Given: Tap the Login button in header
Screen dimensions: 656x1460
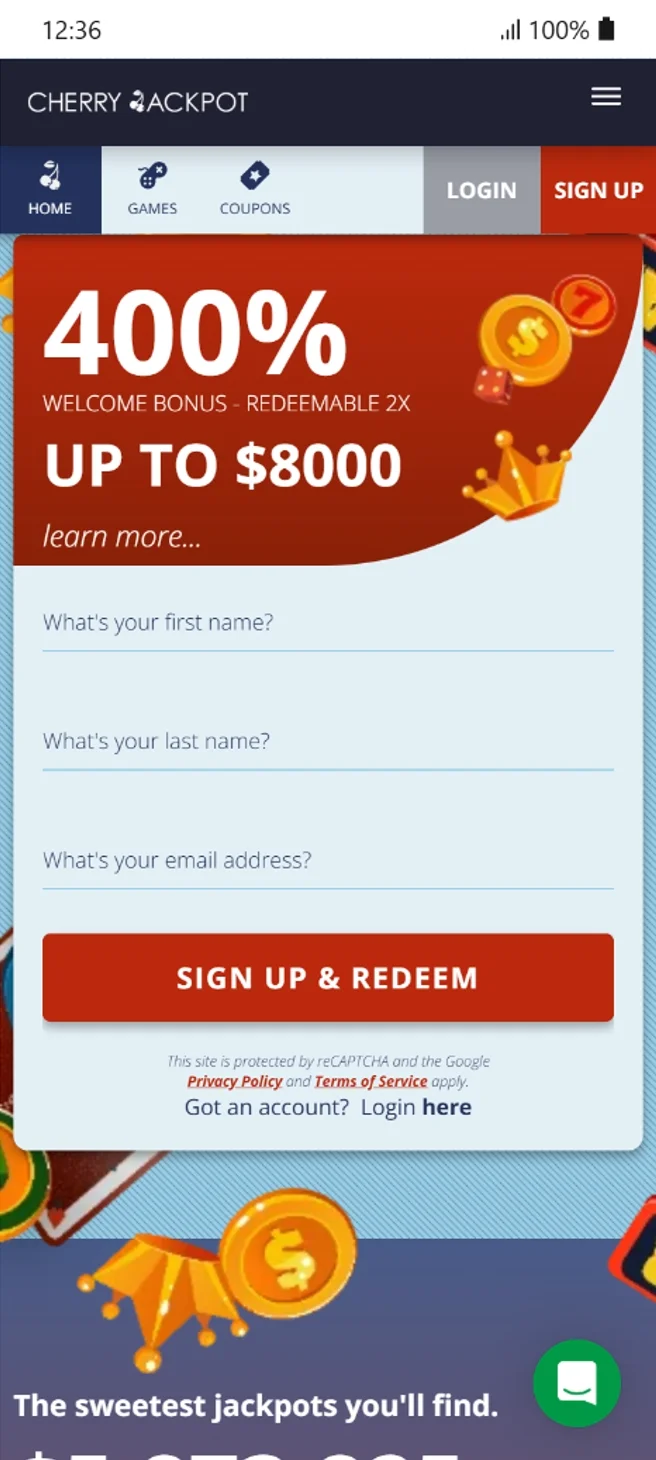Looking at the screenshot, I should click(x=481, y=190).
